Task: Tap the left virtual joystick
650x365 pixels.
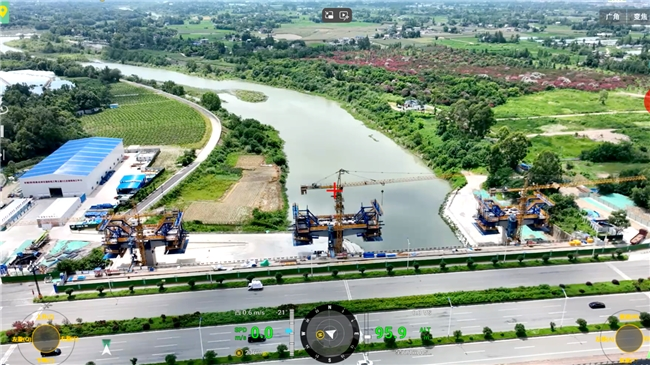Action: click(x=46, y=338)
